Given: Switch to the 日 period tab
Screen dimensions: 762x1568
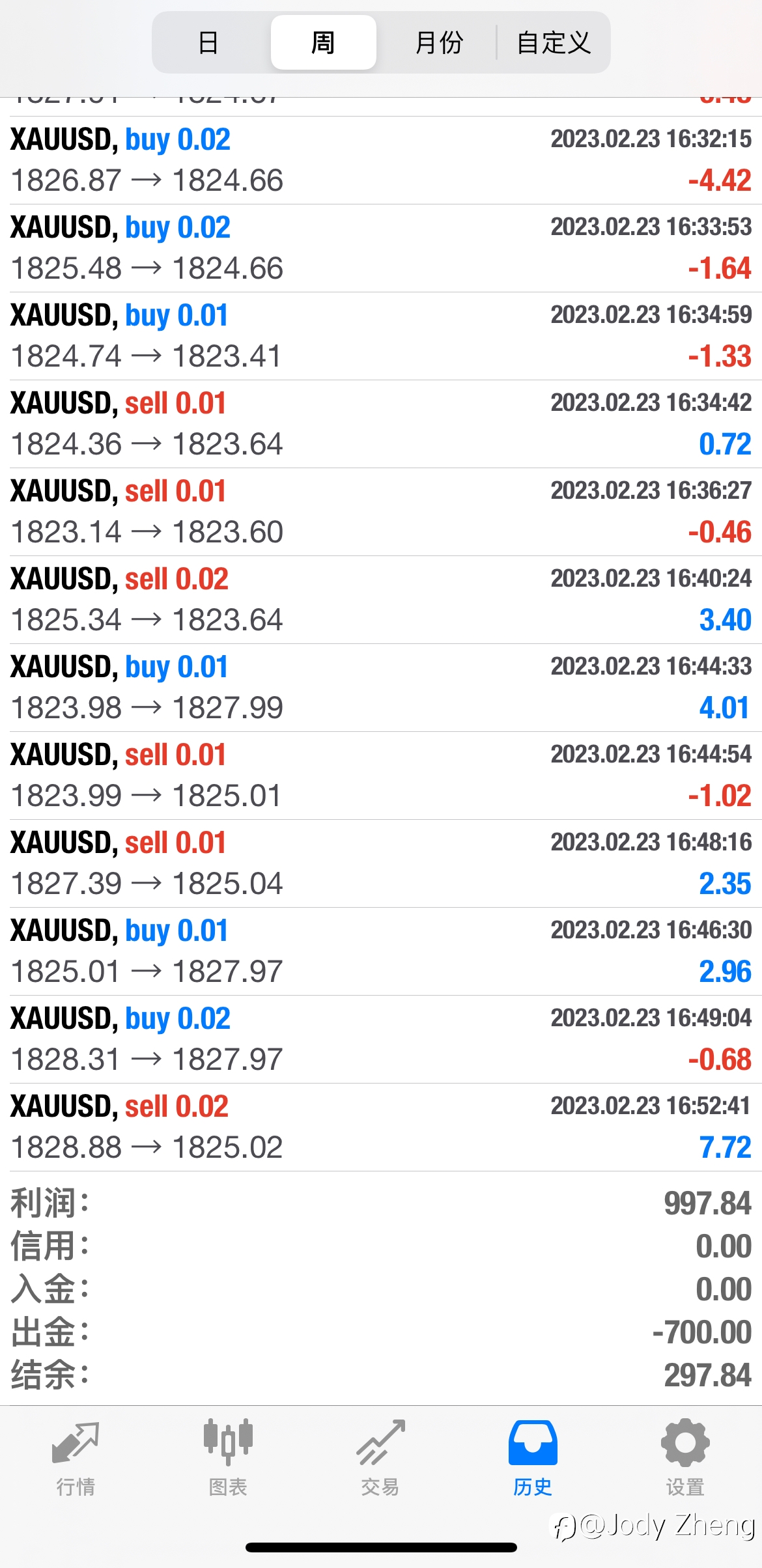Looking at the screenshot, I should (x=208, y=43).
